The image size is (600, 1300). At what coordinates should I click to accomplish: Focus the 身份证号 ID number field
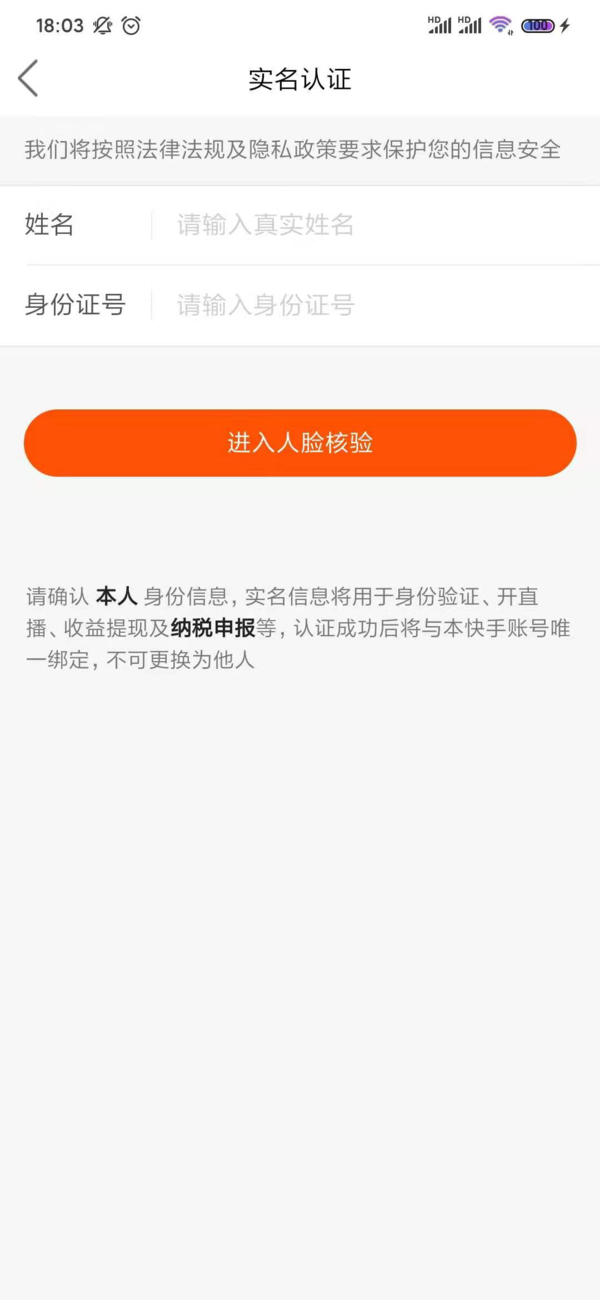pos(370,305)
